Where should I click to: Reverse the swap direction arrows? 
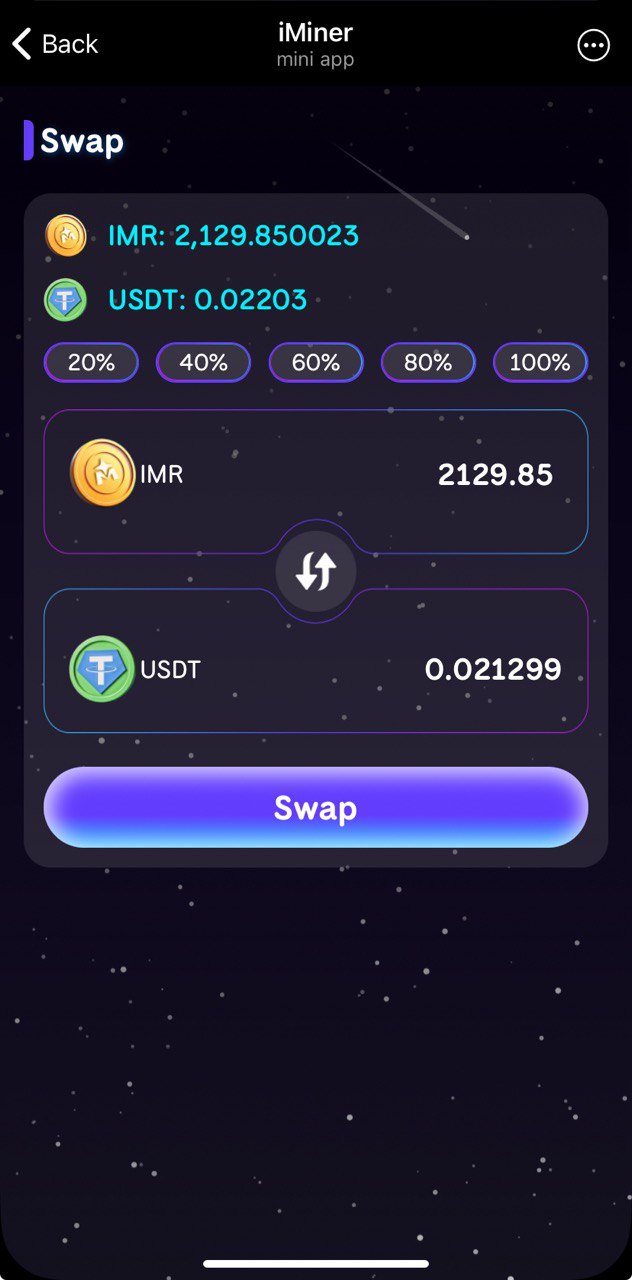(316, 571)
